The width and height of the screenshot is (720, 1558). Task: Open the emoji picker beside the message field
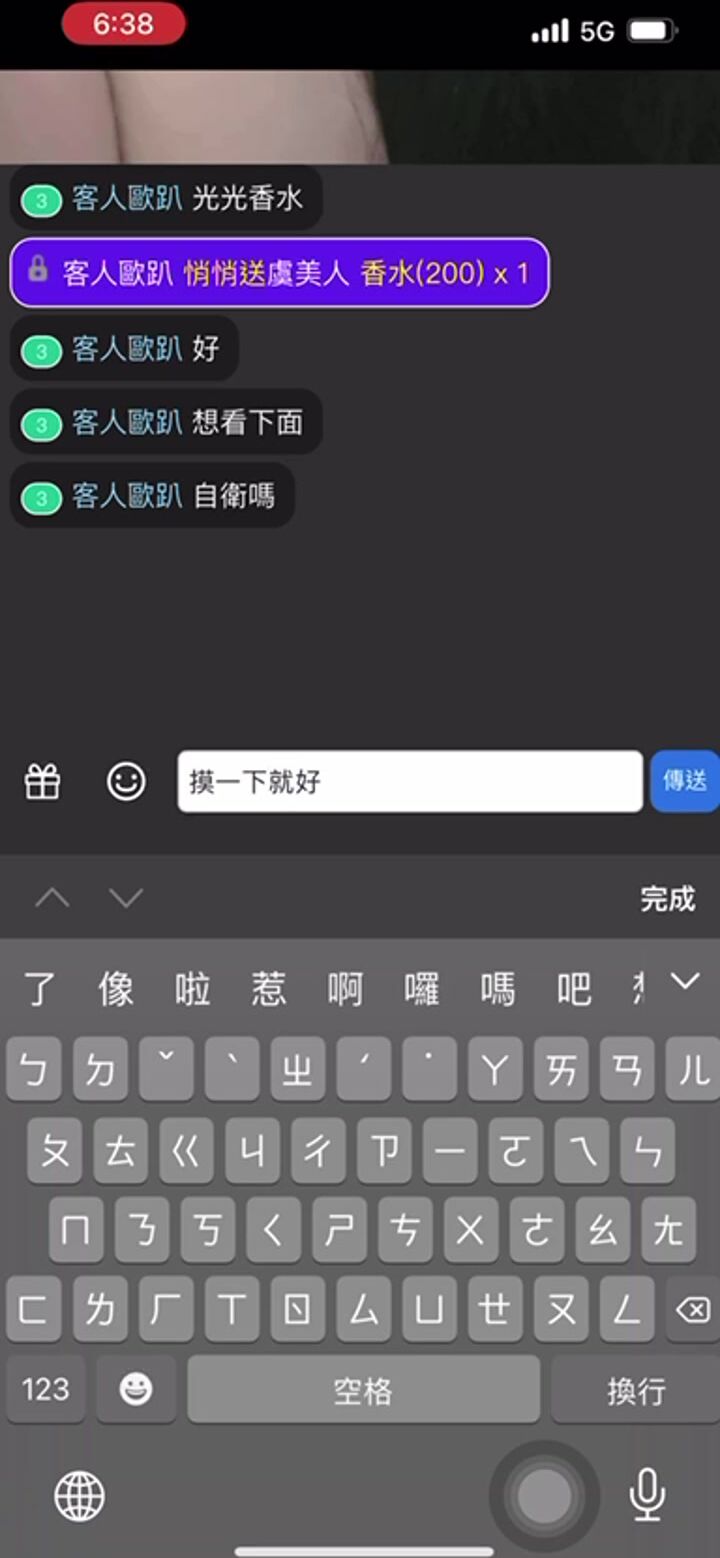pos(126,782)
